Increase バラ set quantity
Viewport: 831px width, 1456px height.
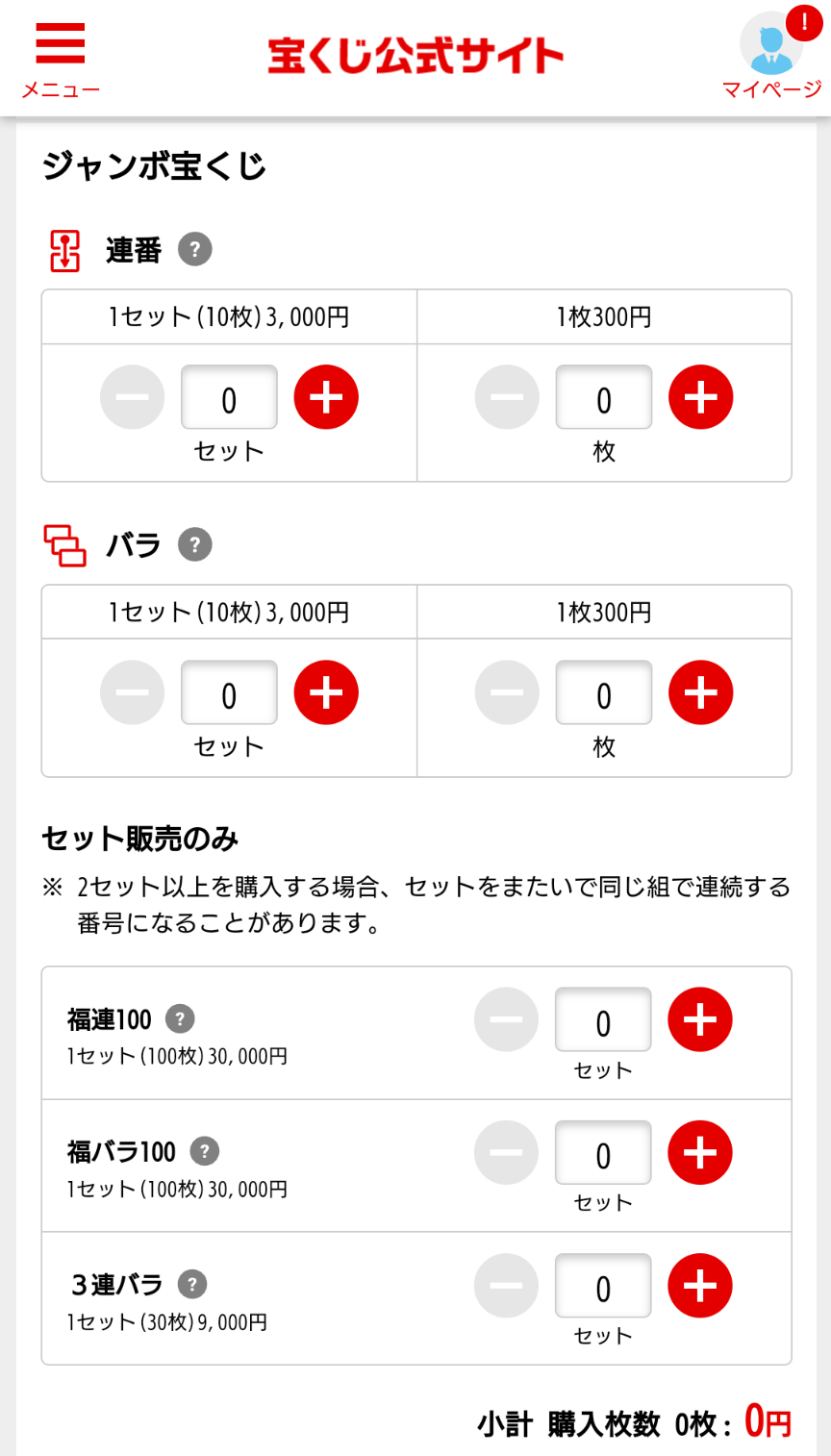click(326, 692)
